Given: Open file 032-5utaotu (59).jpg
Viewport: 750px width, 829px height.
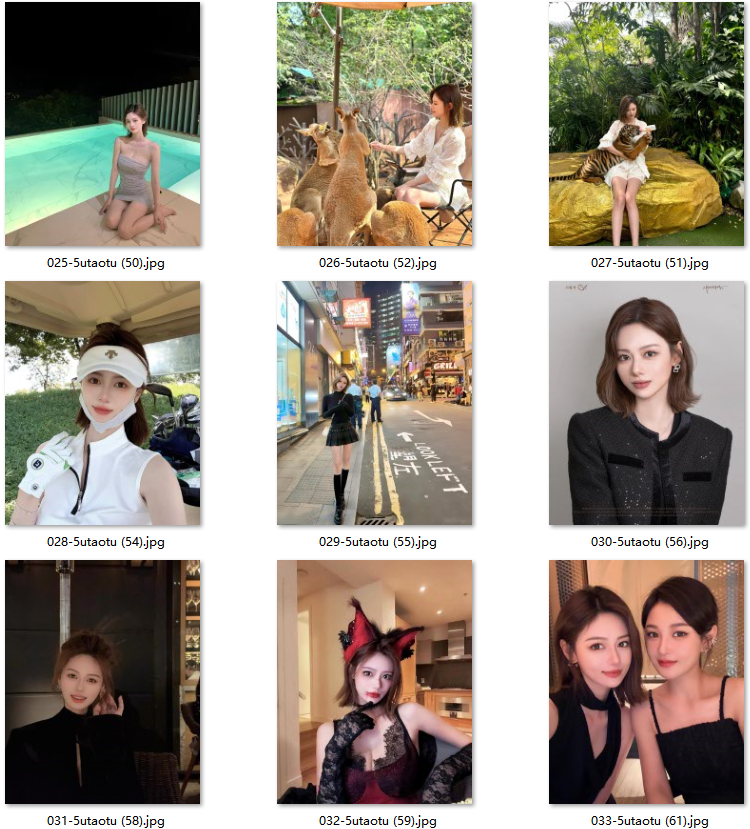Looking at the screenshot, I should (374, 682).
